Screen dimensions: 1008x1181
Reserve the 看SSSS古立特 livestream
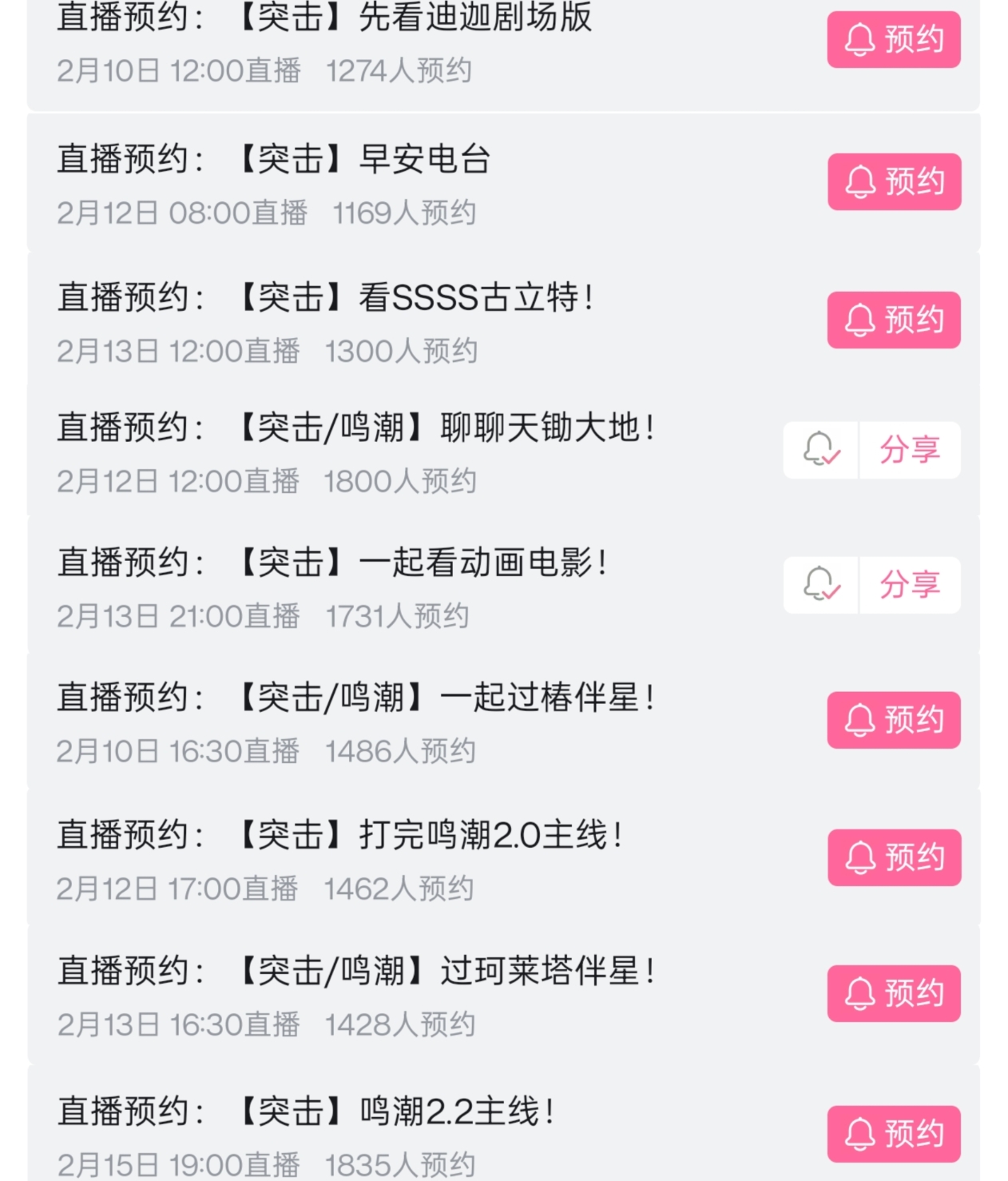(x=893, y=320)
